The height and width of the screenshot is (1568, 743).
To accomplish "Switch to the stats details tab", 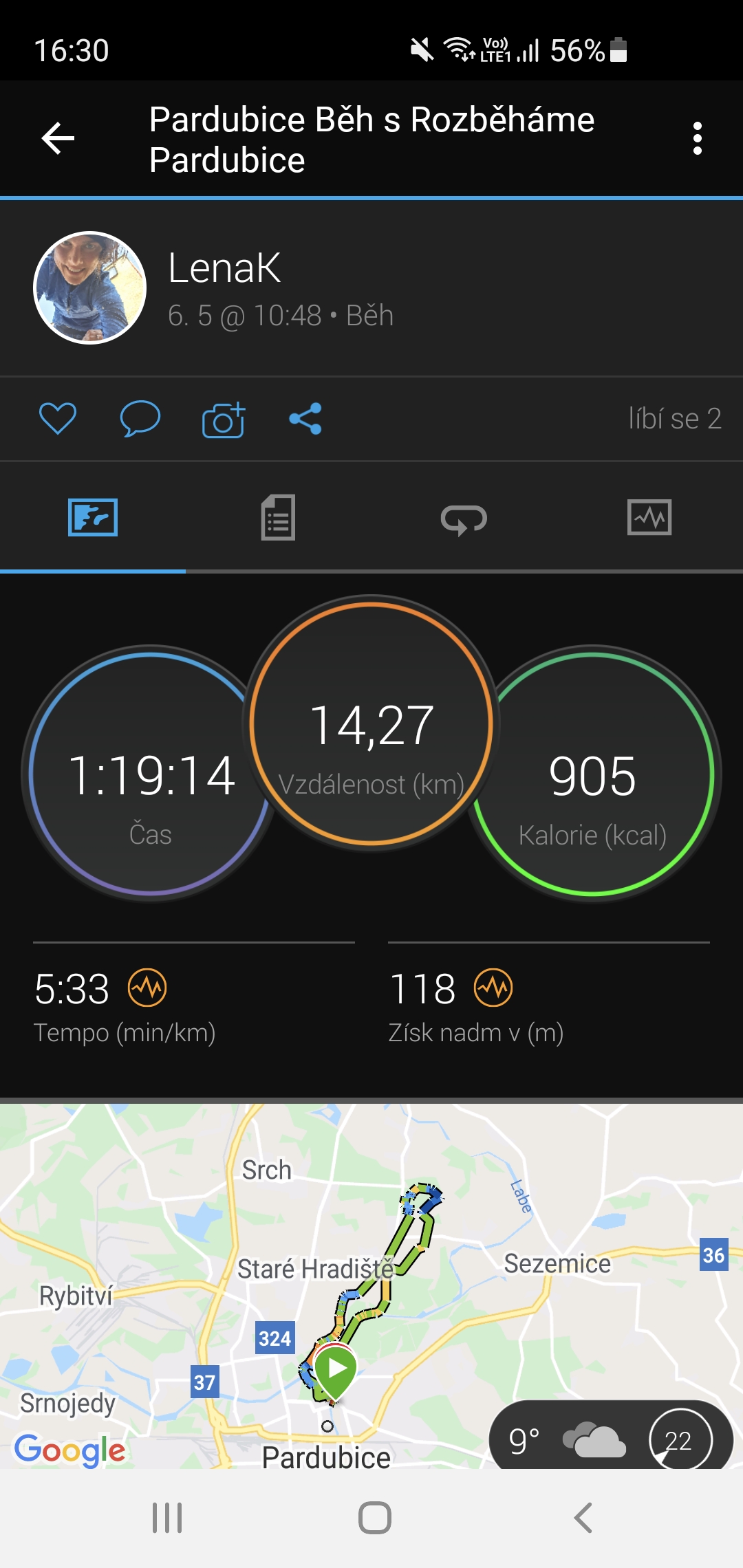I will pyautogui.click(x=279, y=517).
